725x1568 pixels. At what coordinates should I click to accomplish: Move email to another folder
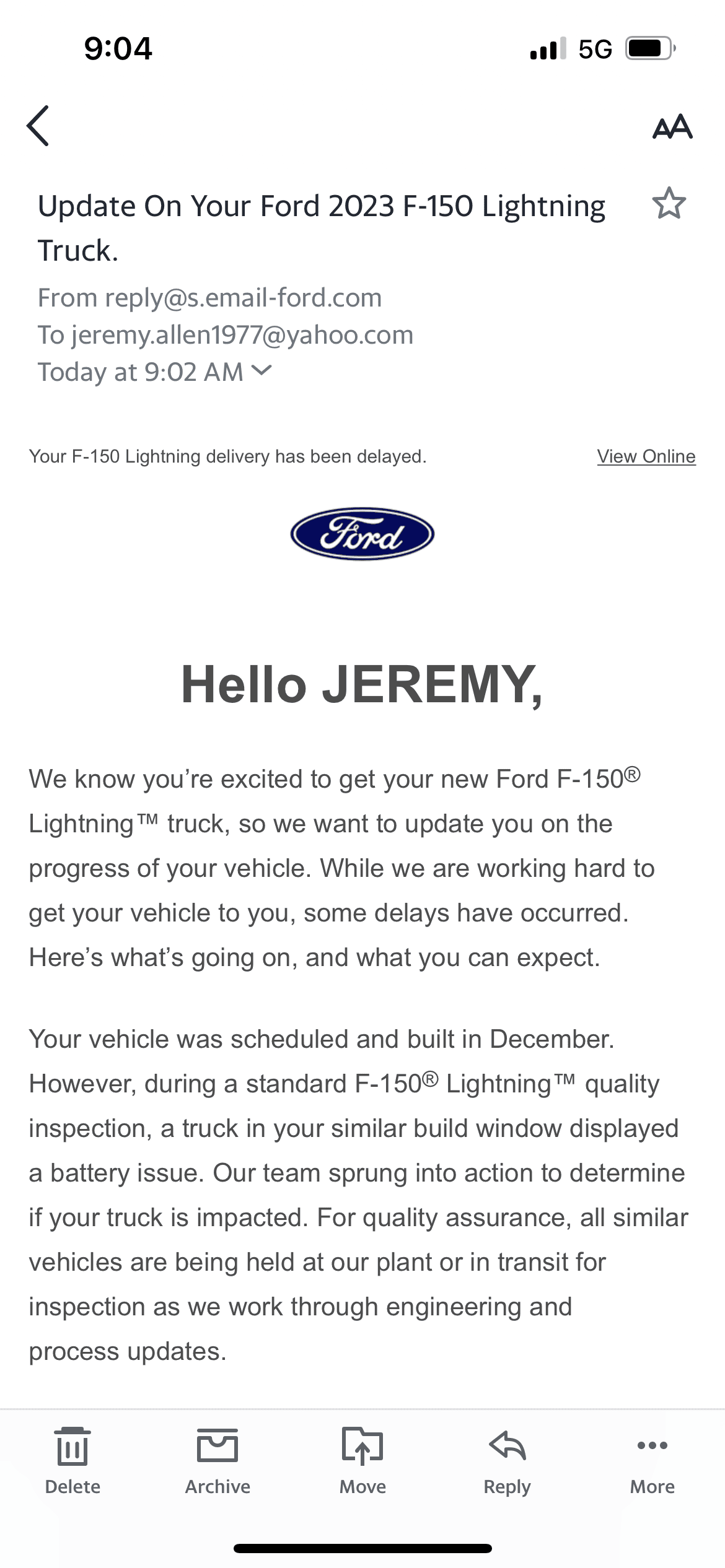pyautogui.click(x=362, y=1460)
